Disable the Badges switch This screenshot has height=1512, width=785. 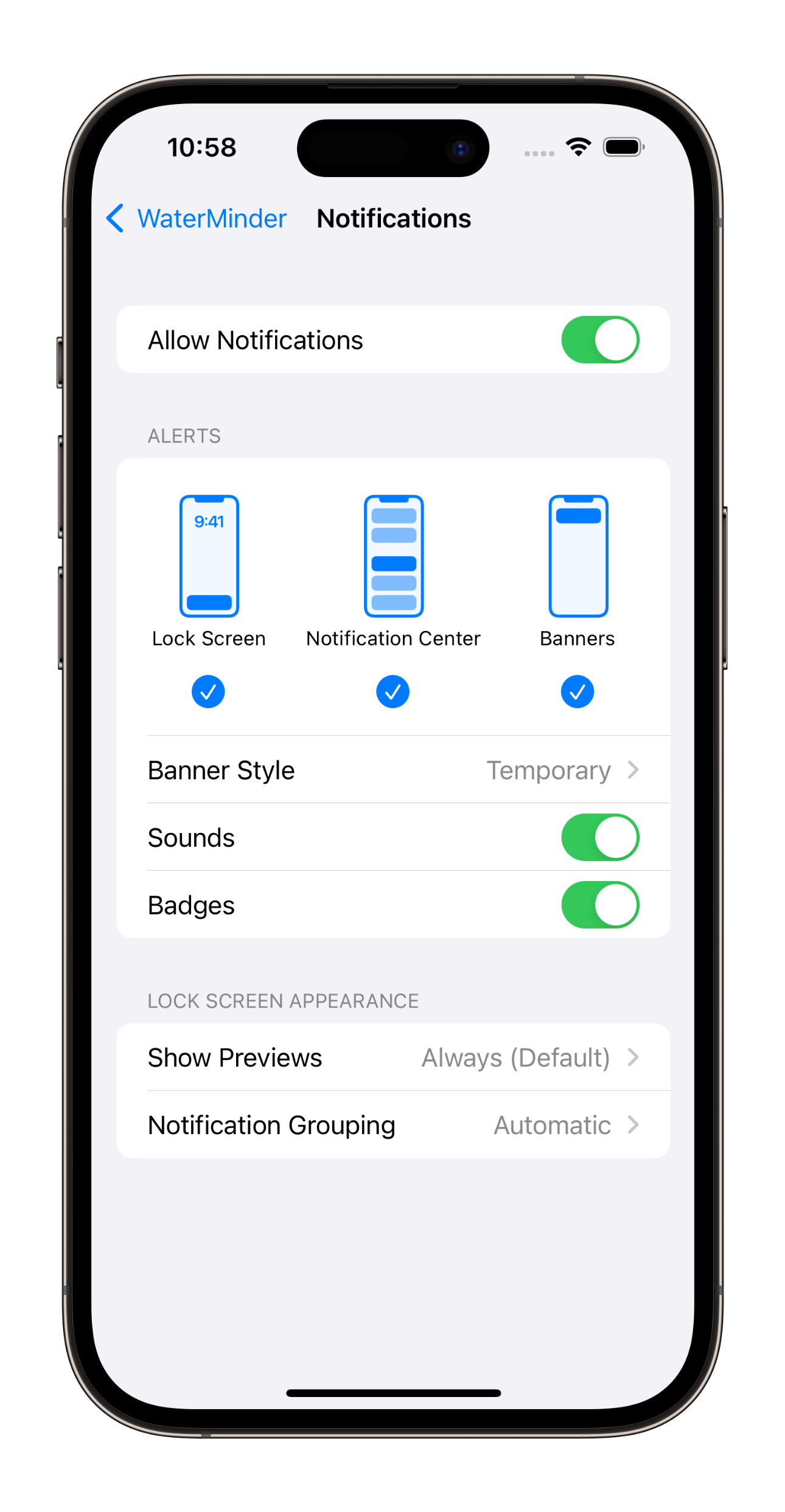[x=599, y=905]
